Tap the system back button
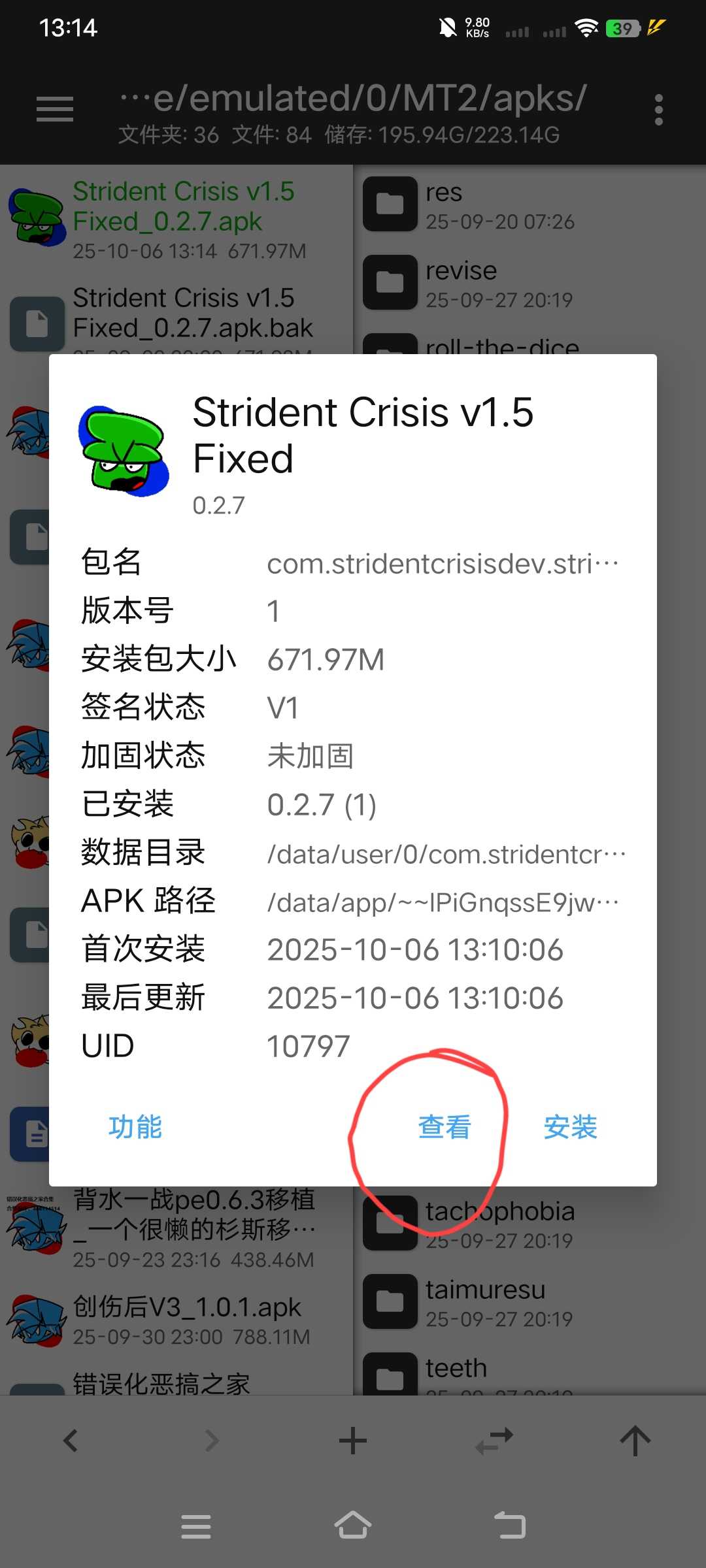706x1568 pixels. 510,1527
